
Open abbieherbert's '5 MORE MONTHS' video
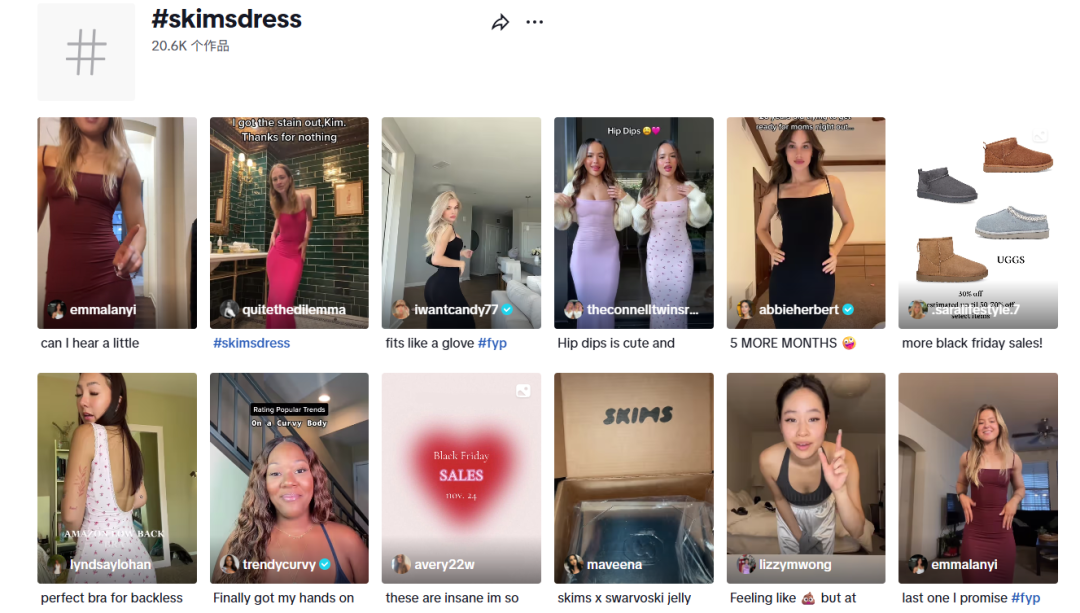[x=805, y=222]
